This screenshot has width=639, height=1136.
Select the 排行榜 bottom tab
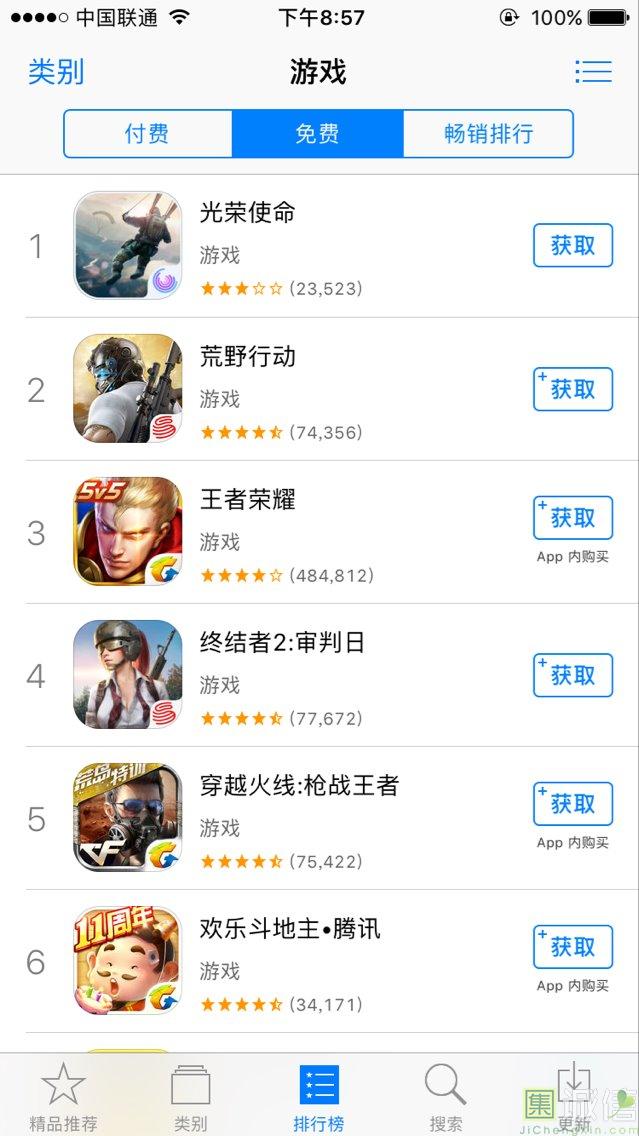[319, 1095]
